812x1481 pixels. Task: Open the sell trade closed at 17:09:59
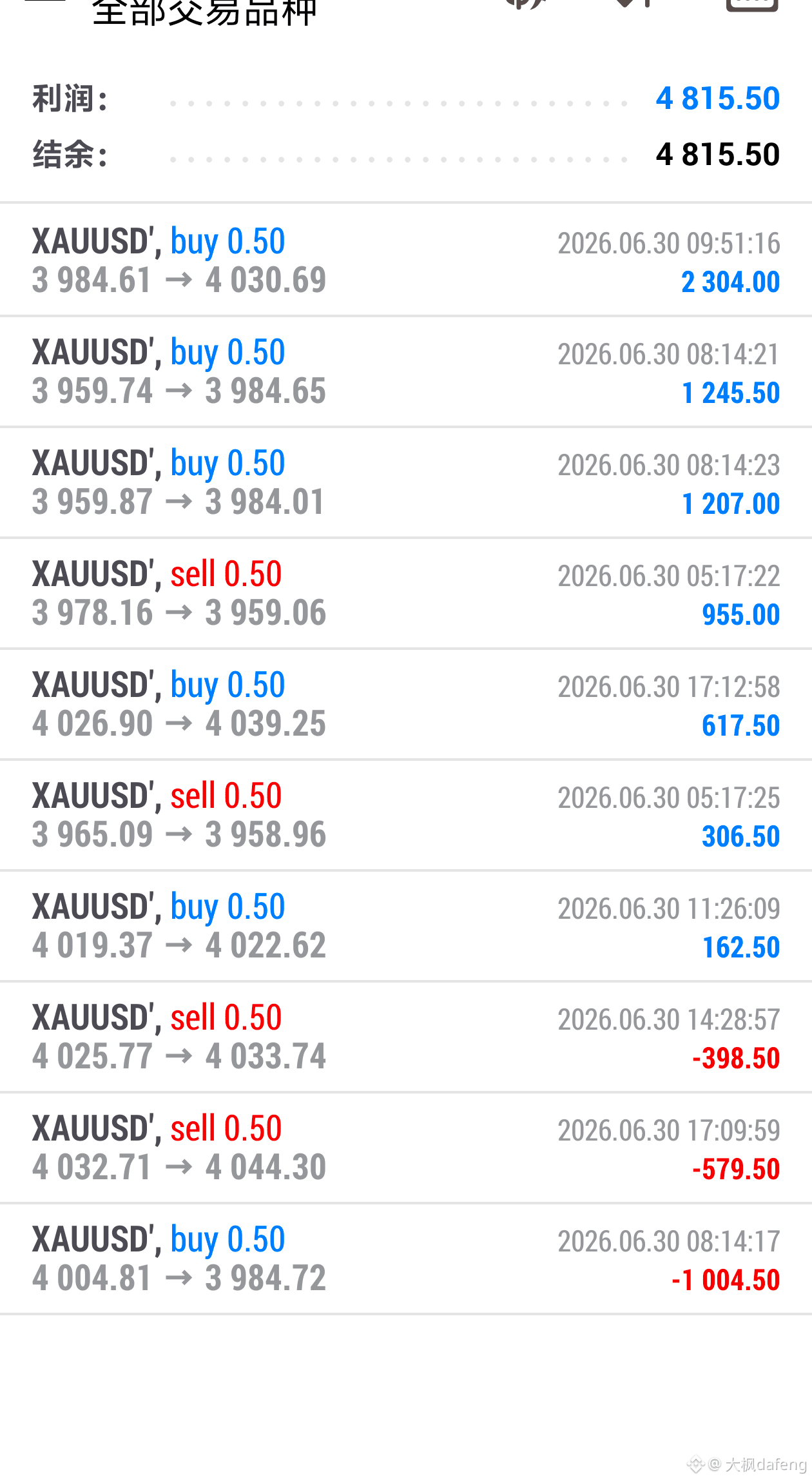point(406,1148)
